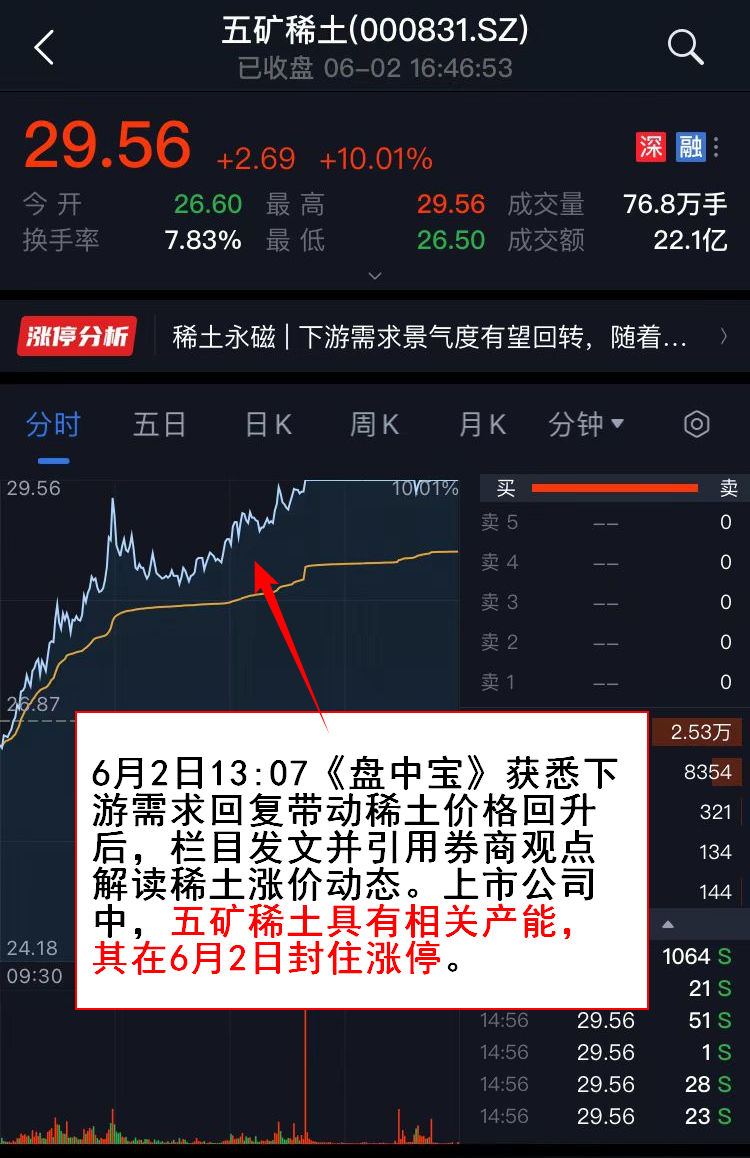Show the 日K candlestick chart
This screenshot has height=1158, width=750.
(x=268, y=425)
